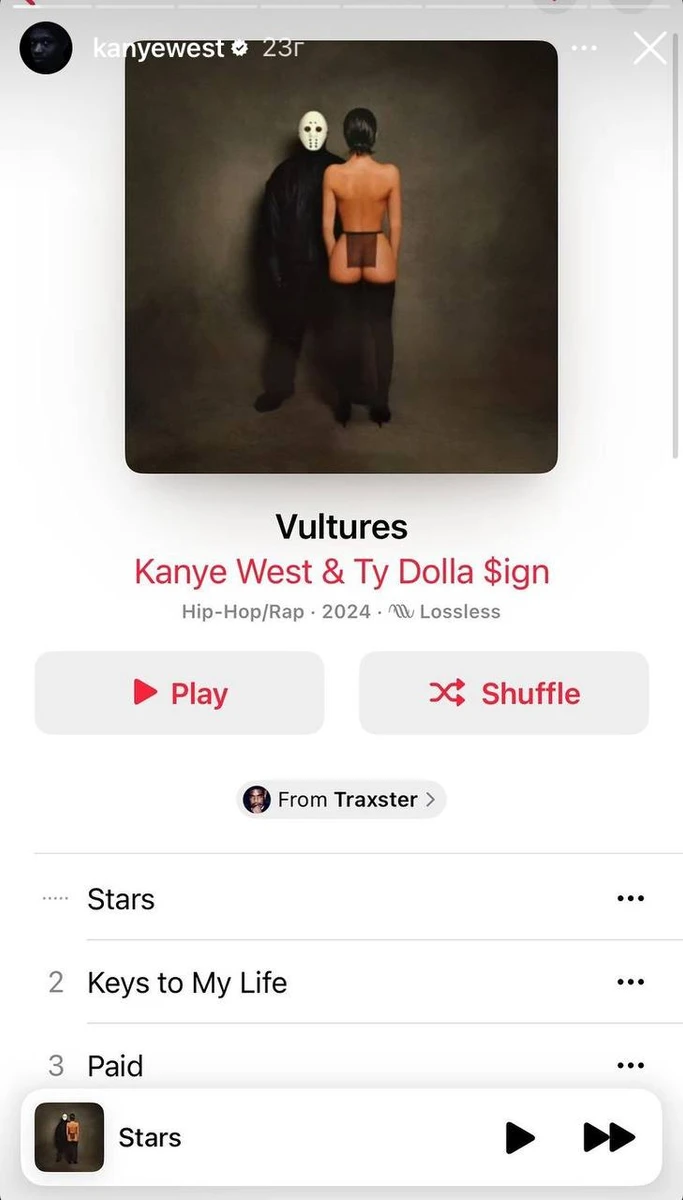Tap the kanyewest username

point(158,48)
